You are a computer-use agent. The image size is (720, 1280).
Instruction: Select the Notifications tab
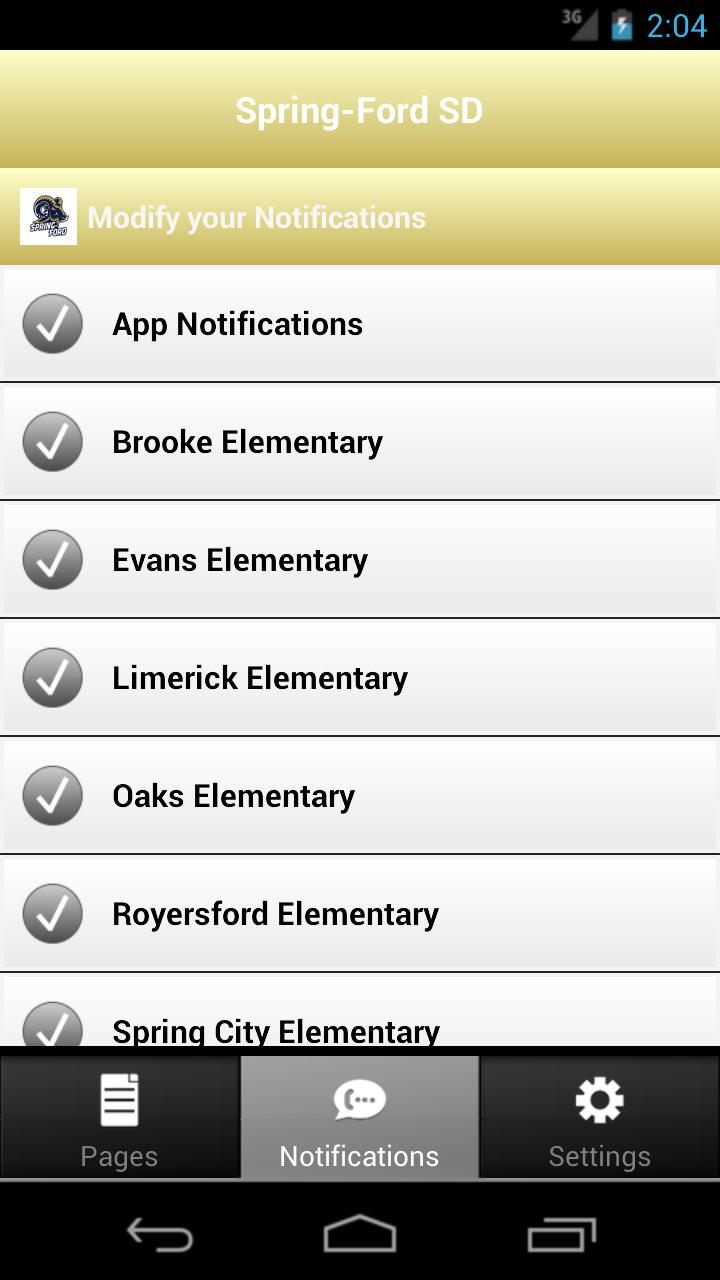click(x=359, y=1118)
